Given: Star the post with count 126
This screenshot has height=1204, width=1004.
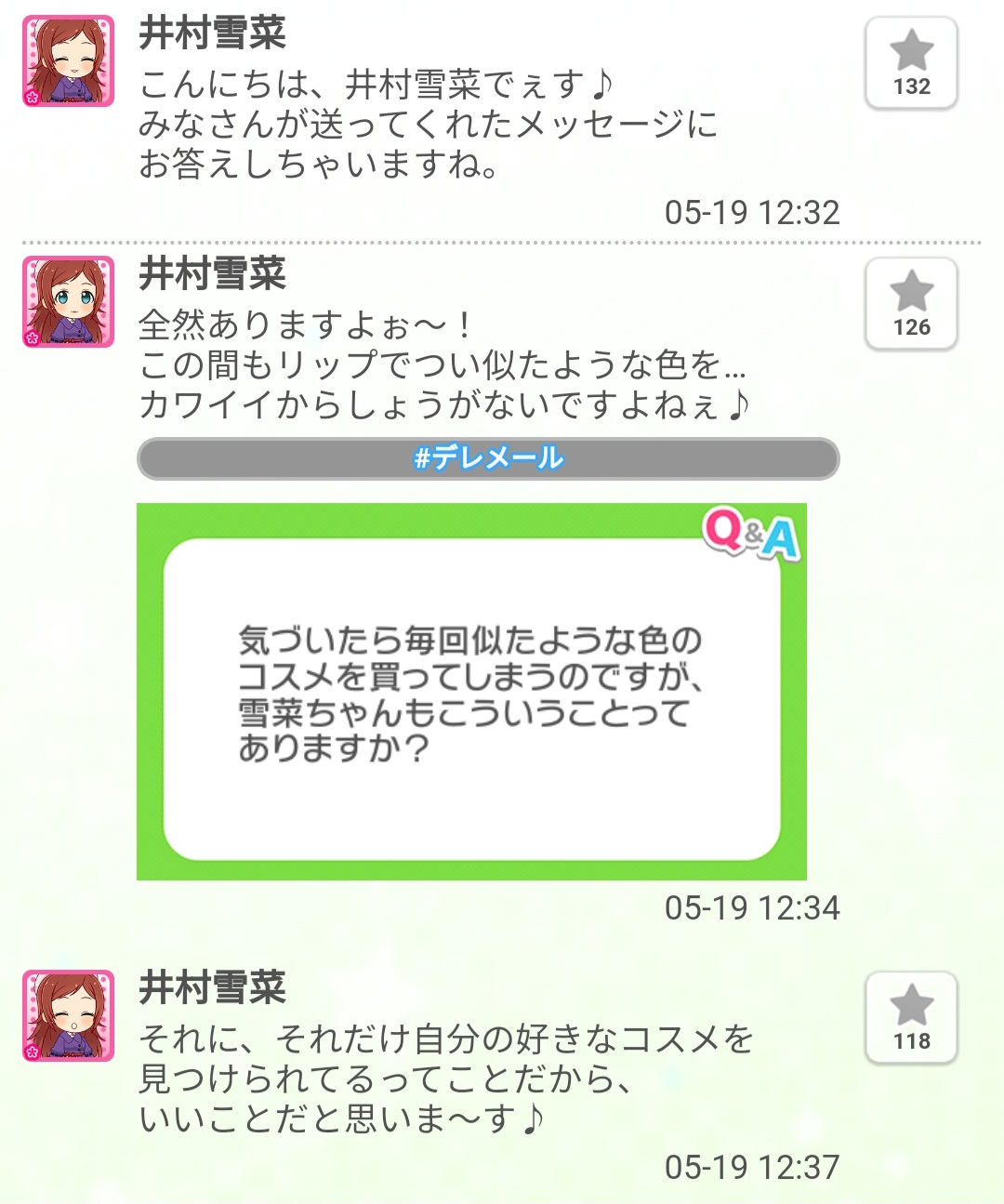Looking at the screenshot, I should (911, 304).
